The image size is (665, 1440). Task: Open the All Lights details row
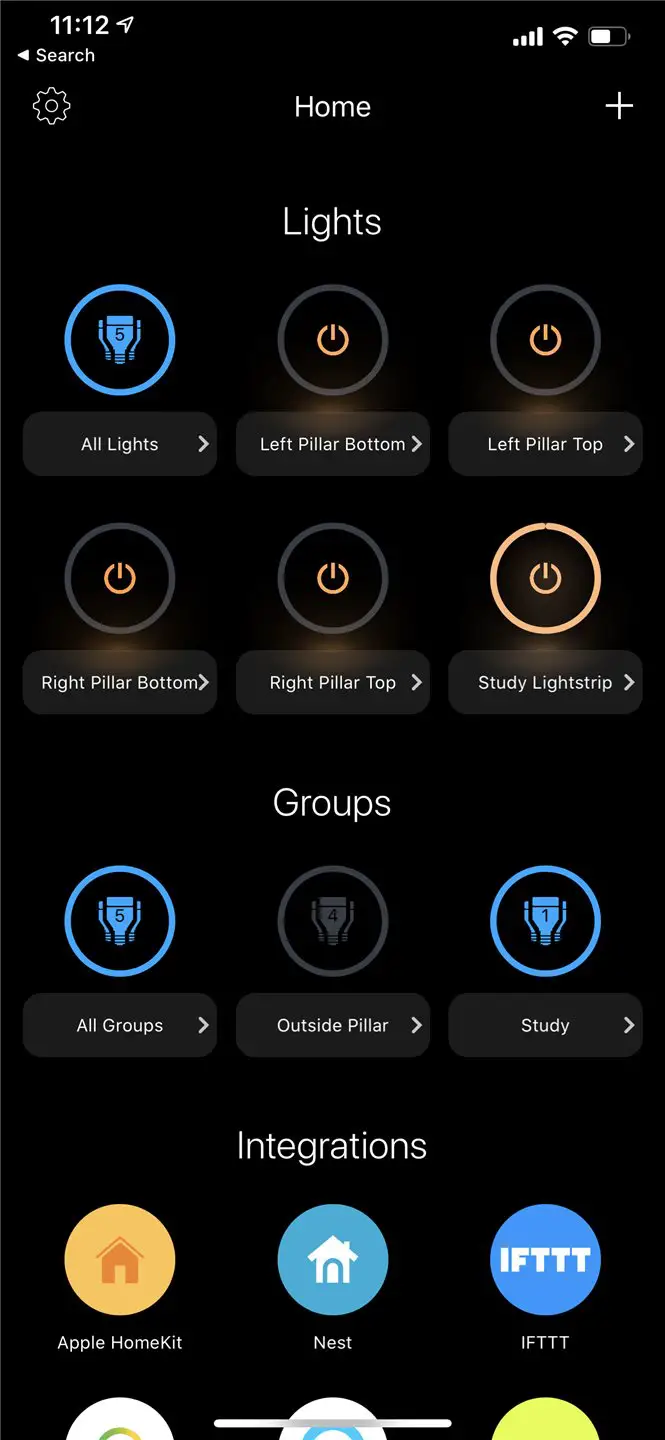click(x=120, y=444)
